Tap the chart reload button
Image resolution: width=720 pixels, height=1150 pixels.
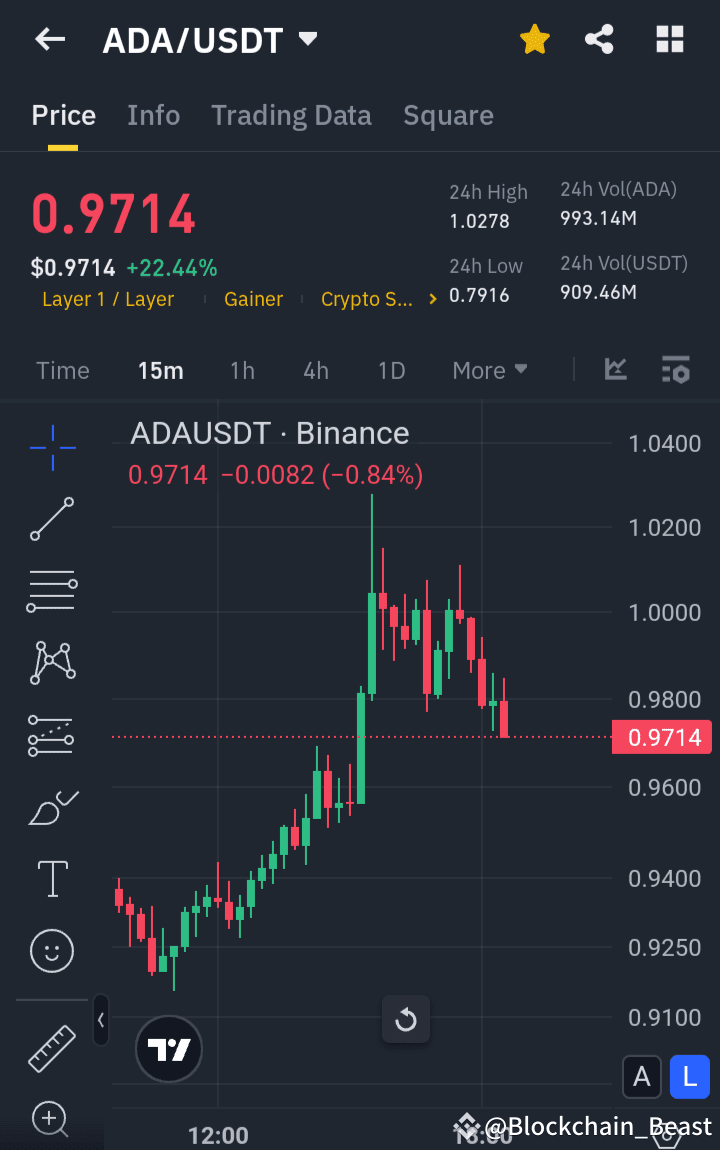(x=405, y=1019)
